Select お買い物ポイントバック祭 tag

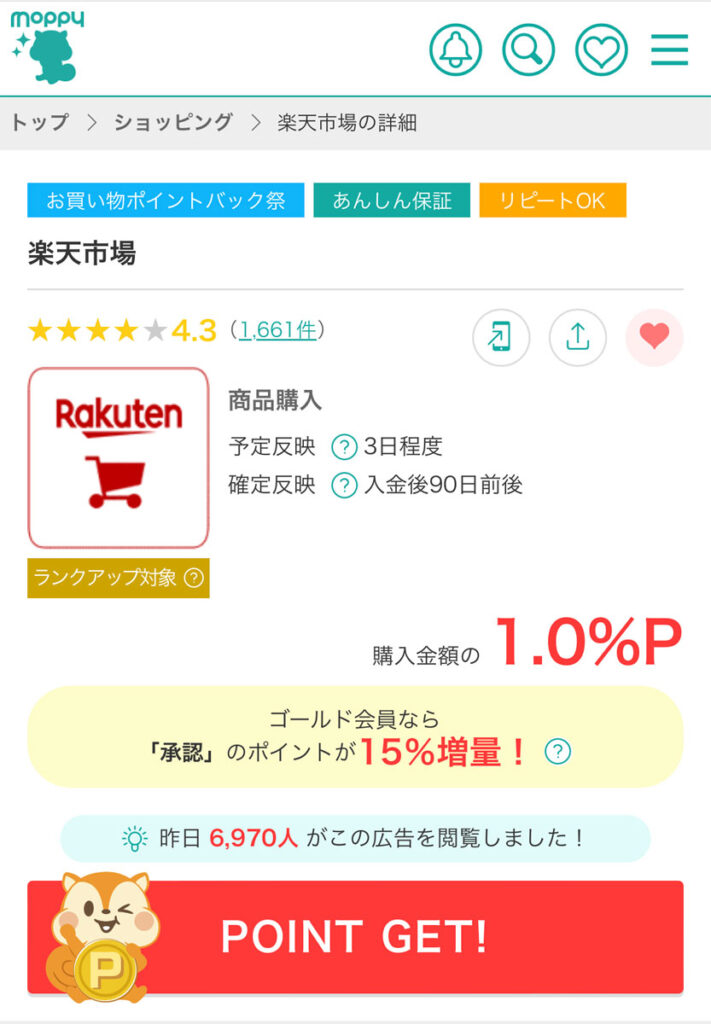click(165, 200)
